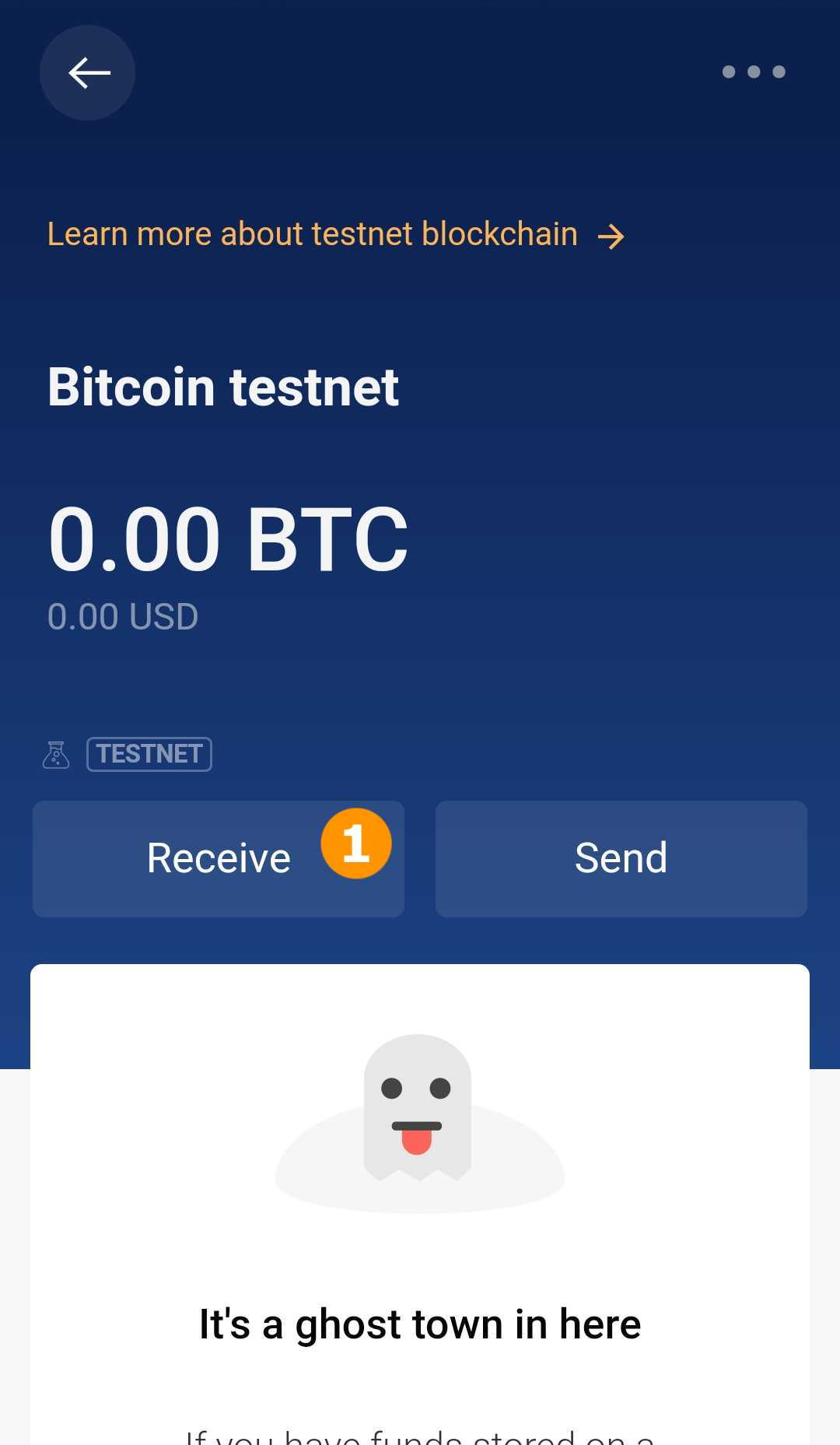Open the three-dot overflow menu

754,72
